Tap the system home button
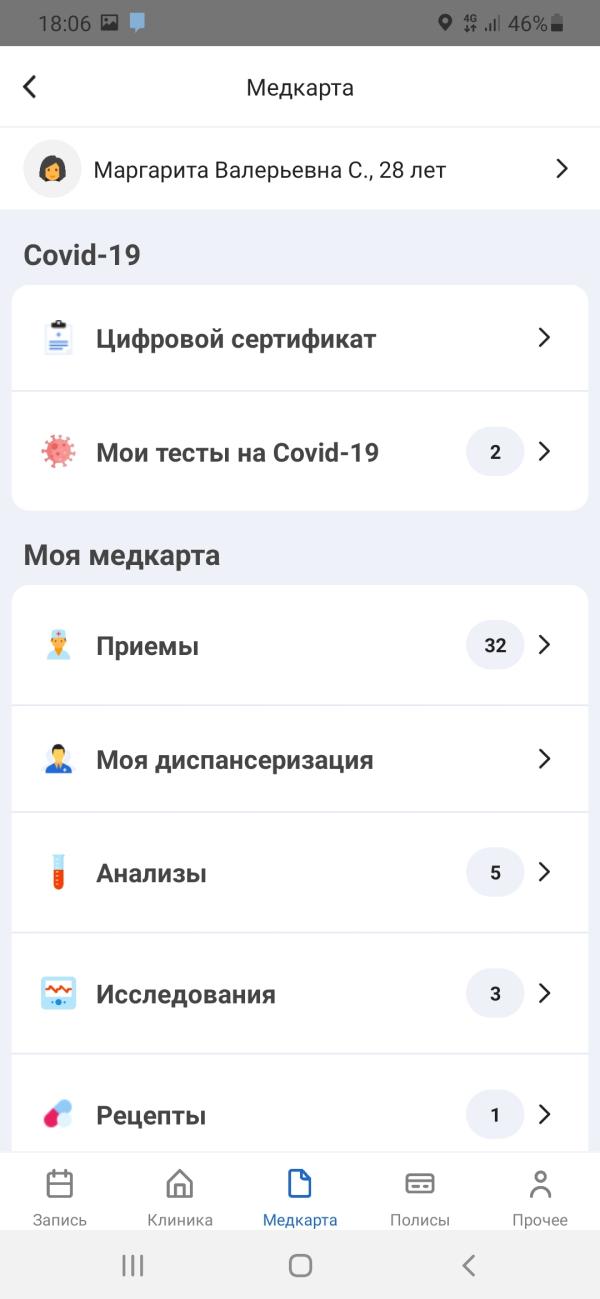The image size is (600, 1299). pos(300,1265)
